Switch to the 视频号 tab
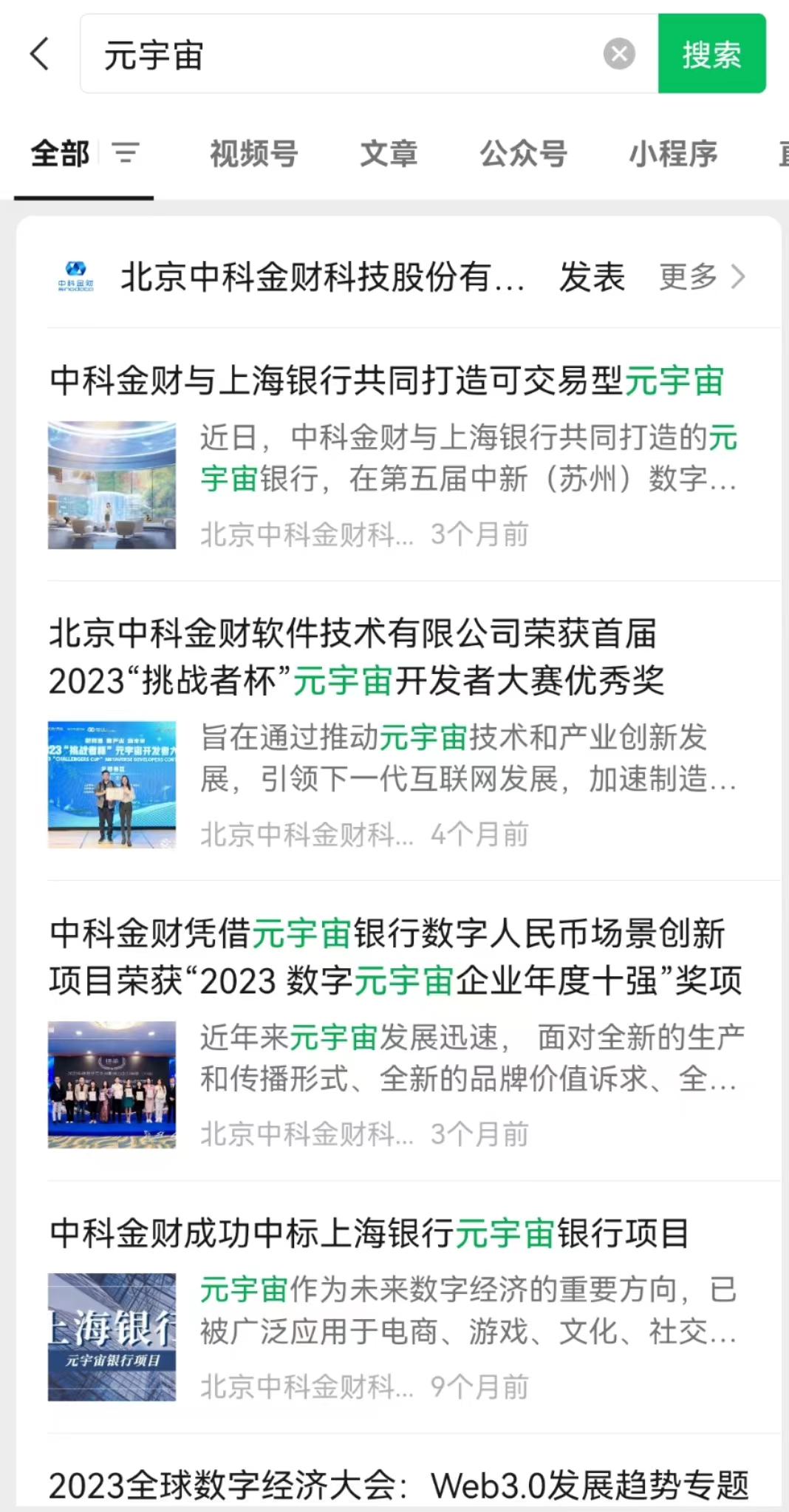789x1512 pixels. (x=253, y=154)
